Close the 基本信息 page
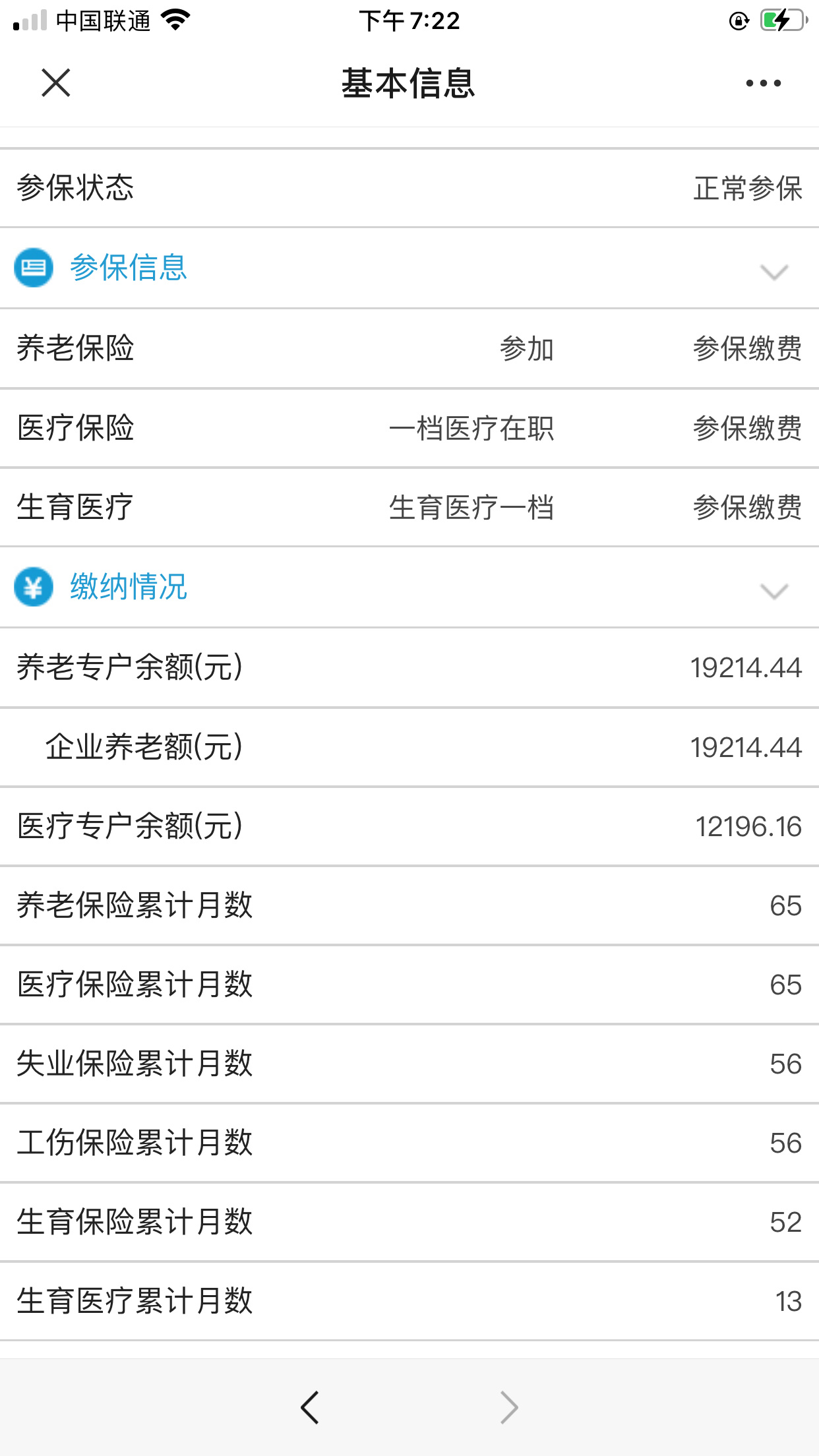The height and width of the screenshot is (1456, 819). (56, 83)
